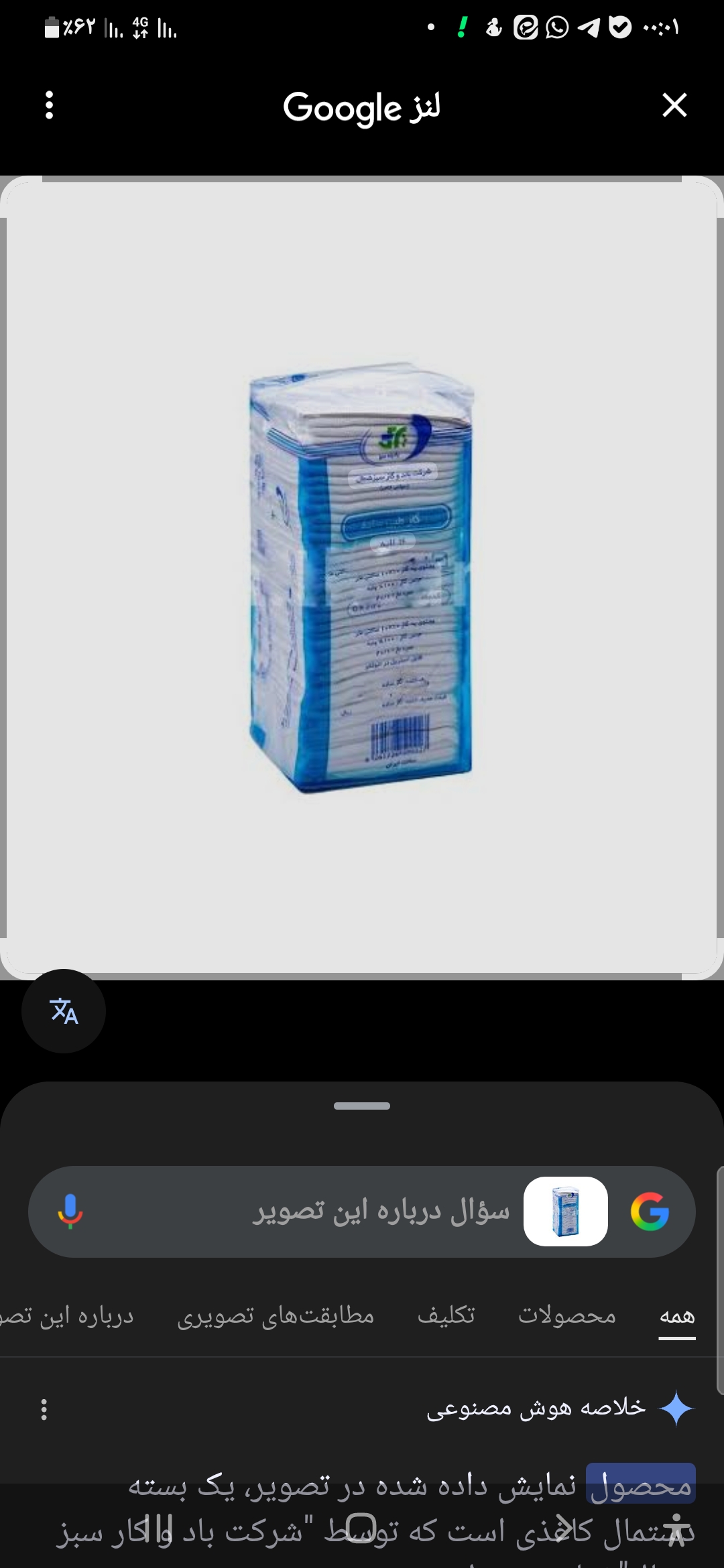This screenshot has height=1568, width=724.
Task: Open the image thumbnail in the search bar
Action: tap(566, 1212)
